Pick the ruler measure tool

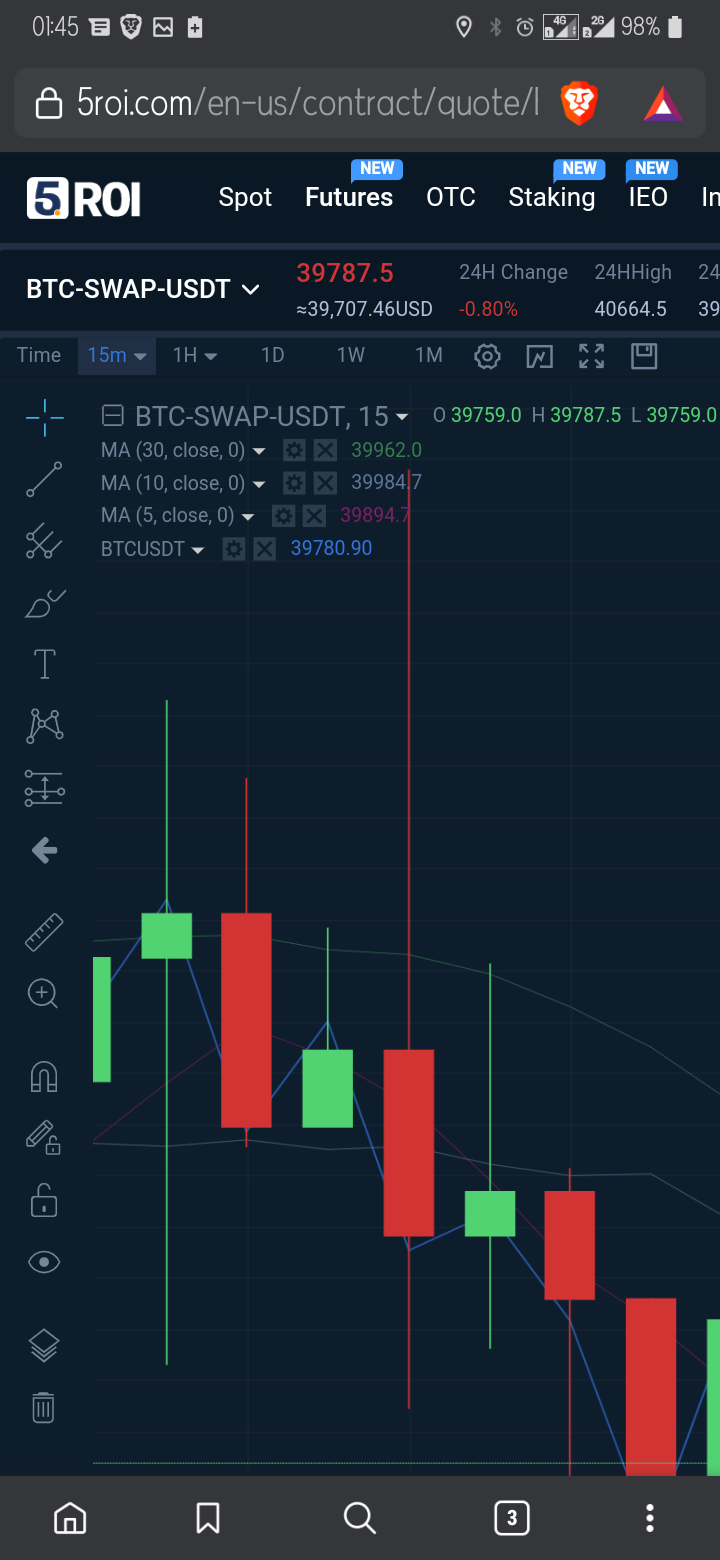click(x=44, y=932)
